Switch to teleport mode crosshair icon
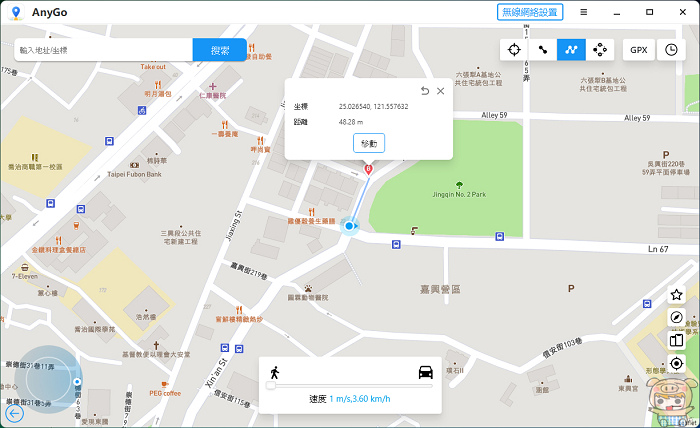The width and height of the screenshot is (700, 428). coord(515,49)
